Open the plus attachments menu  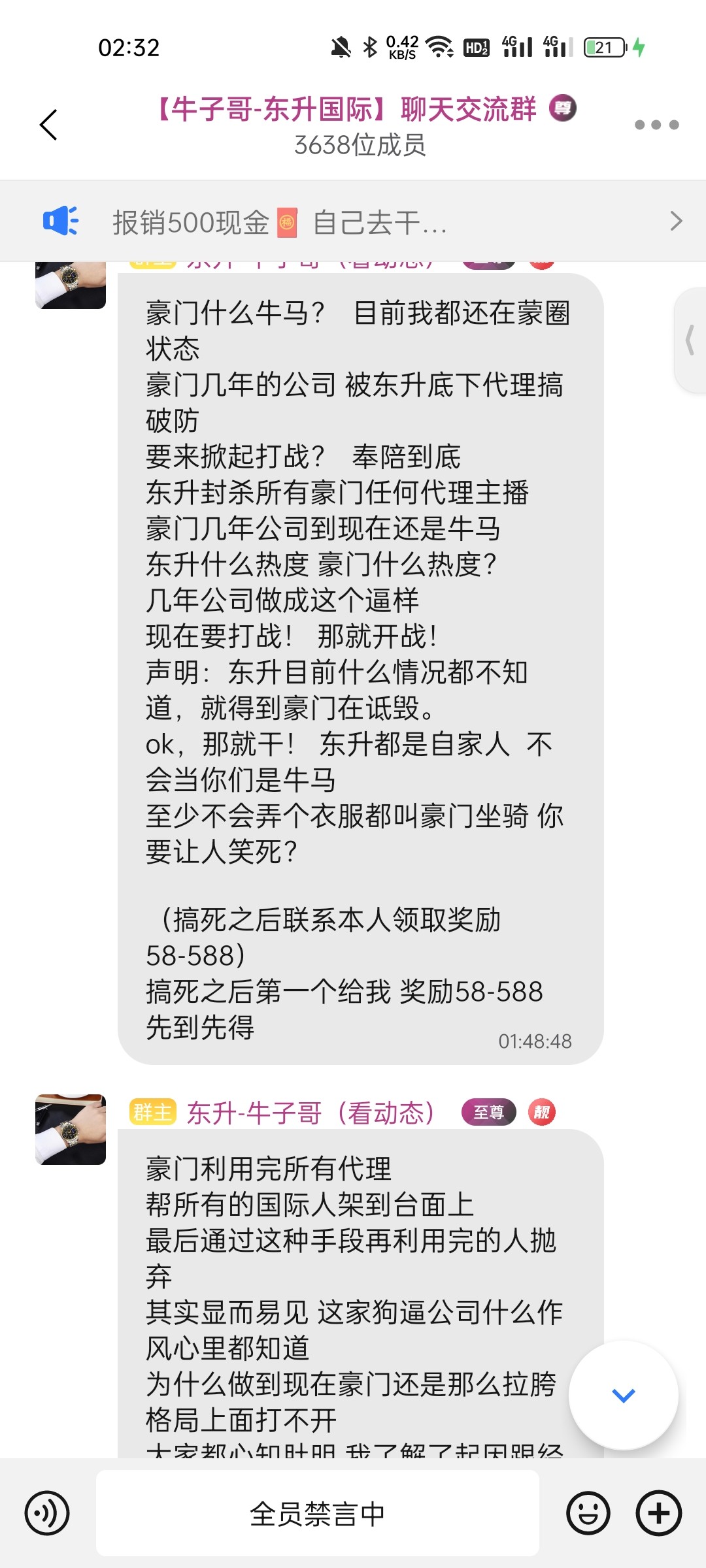tap(658, 1513)
